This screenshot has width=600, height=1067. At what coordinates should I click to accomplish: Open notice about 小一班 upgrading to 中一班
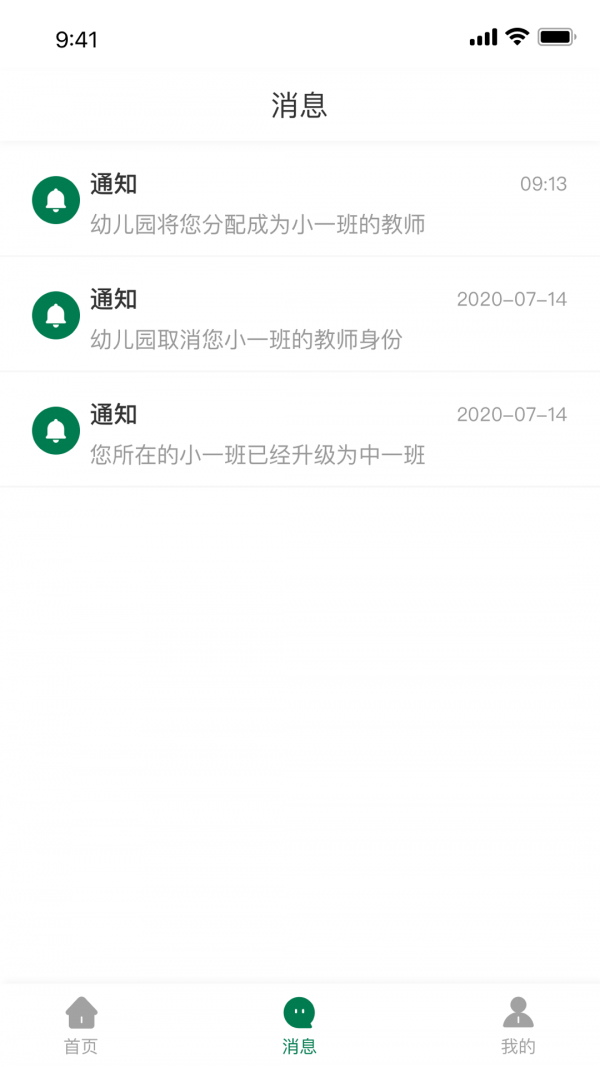point(300,430)
